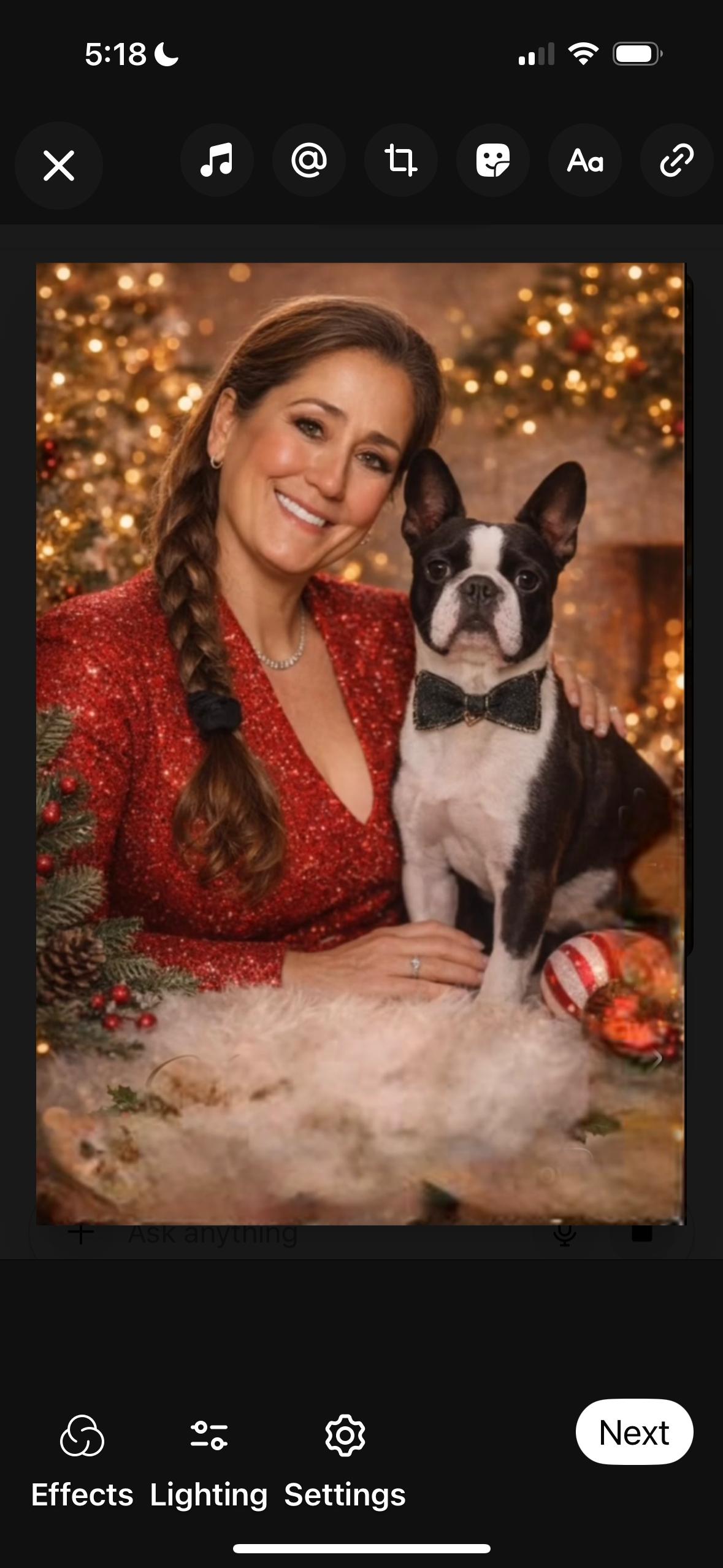Attach a link to the story
Image resolution: width=723 pixels, height=1568 pixels.
[x=677, y=160]
